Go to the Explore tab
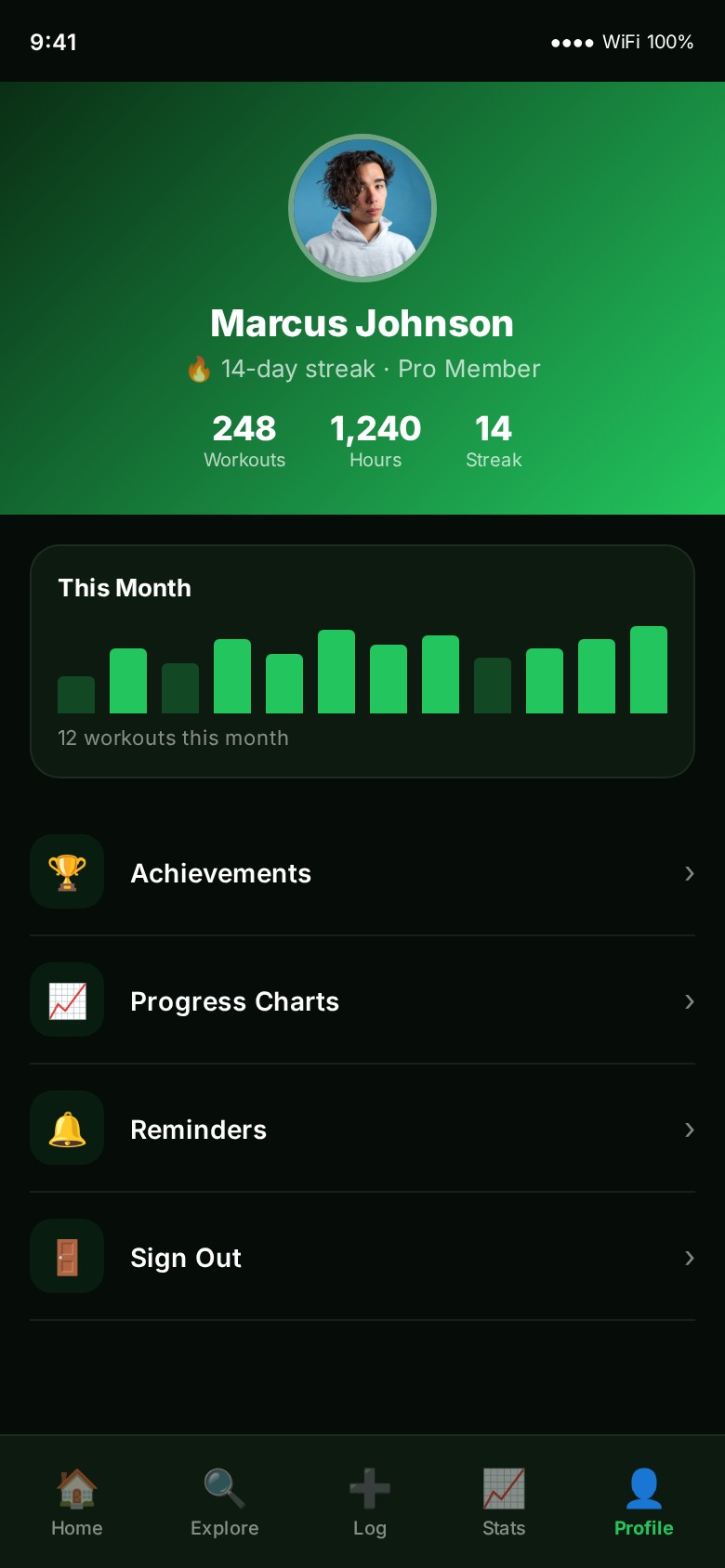Screen dimensions: 725x1568 tap(224, 1502)
